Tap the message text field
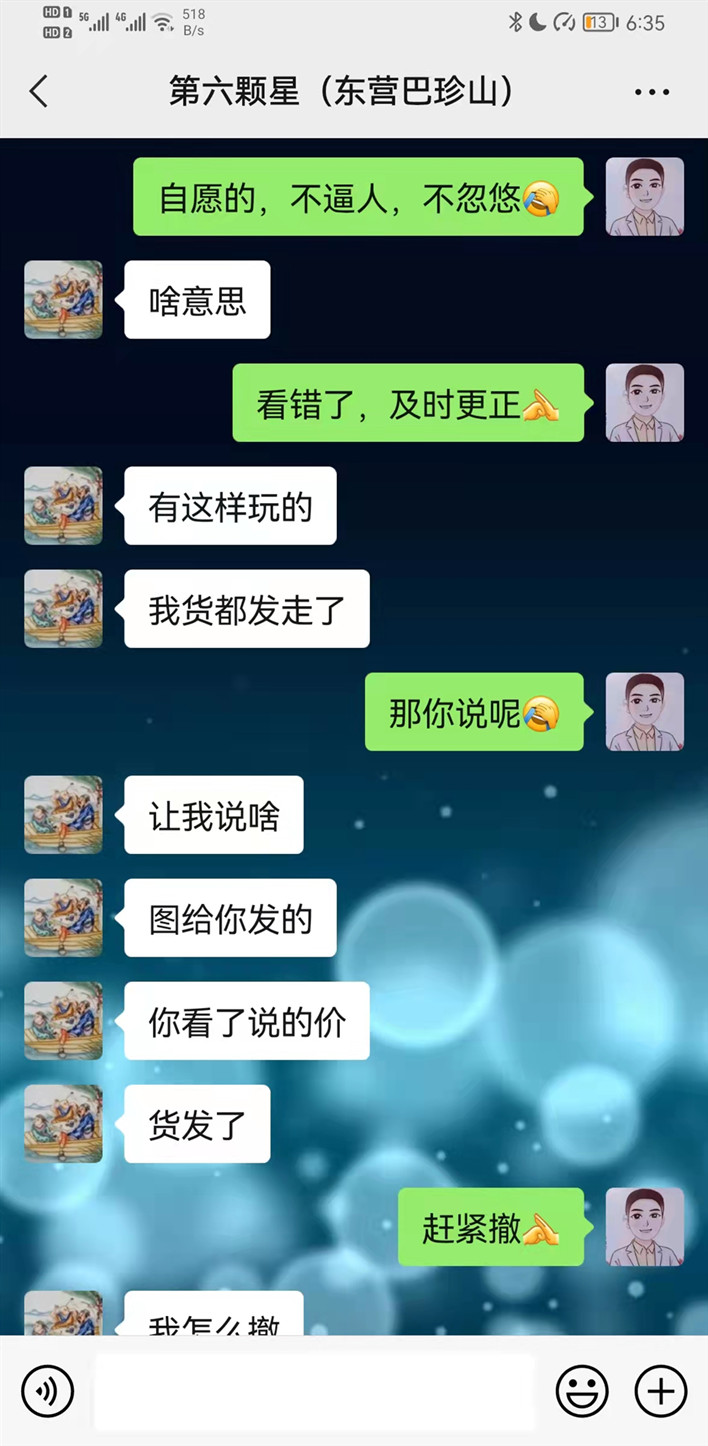The width and height of the screenshot is (708, 1446). point(314,1391)
